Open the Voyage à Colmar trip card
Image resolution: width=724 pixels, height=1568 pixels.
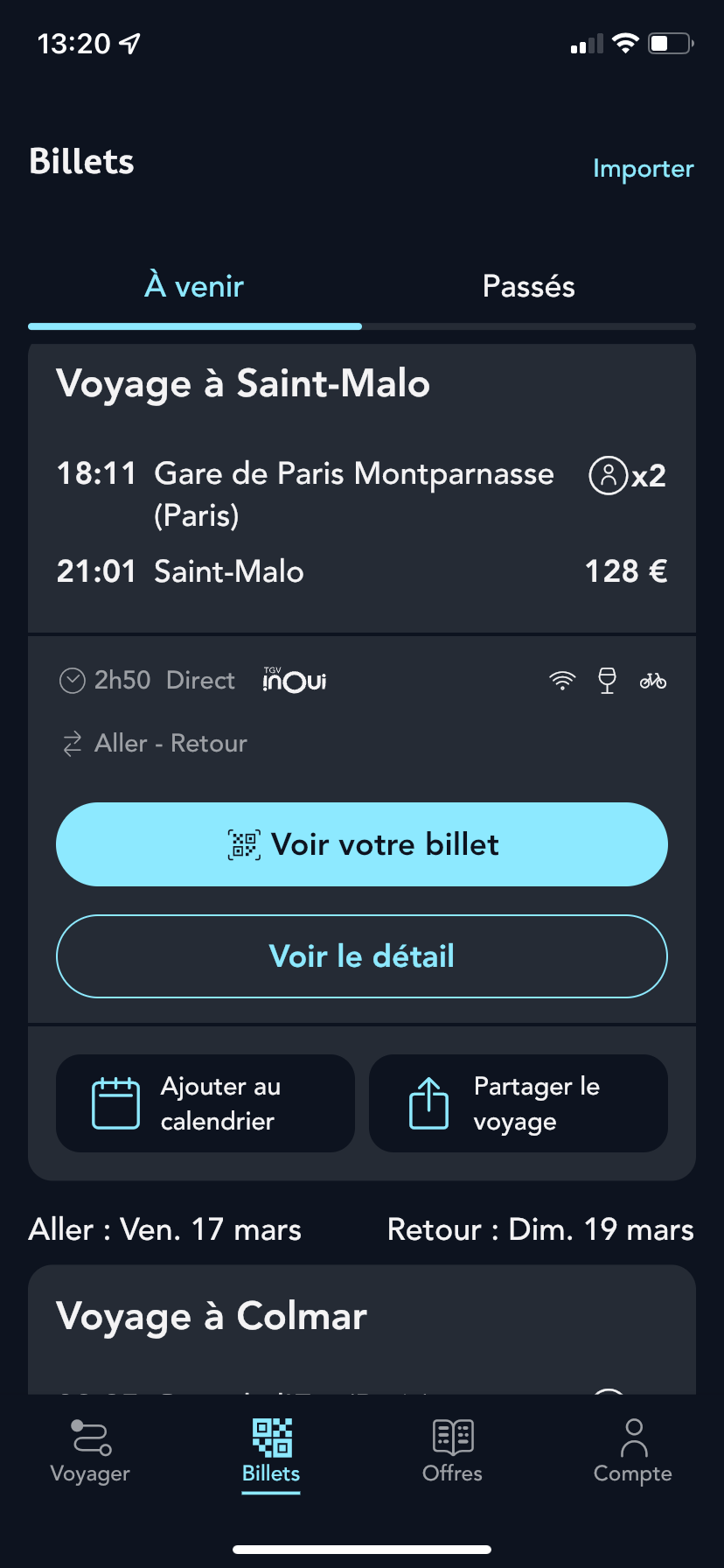pyautogui.click(x=361, y=1315)
